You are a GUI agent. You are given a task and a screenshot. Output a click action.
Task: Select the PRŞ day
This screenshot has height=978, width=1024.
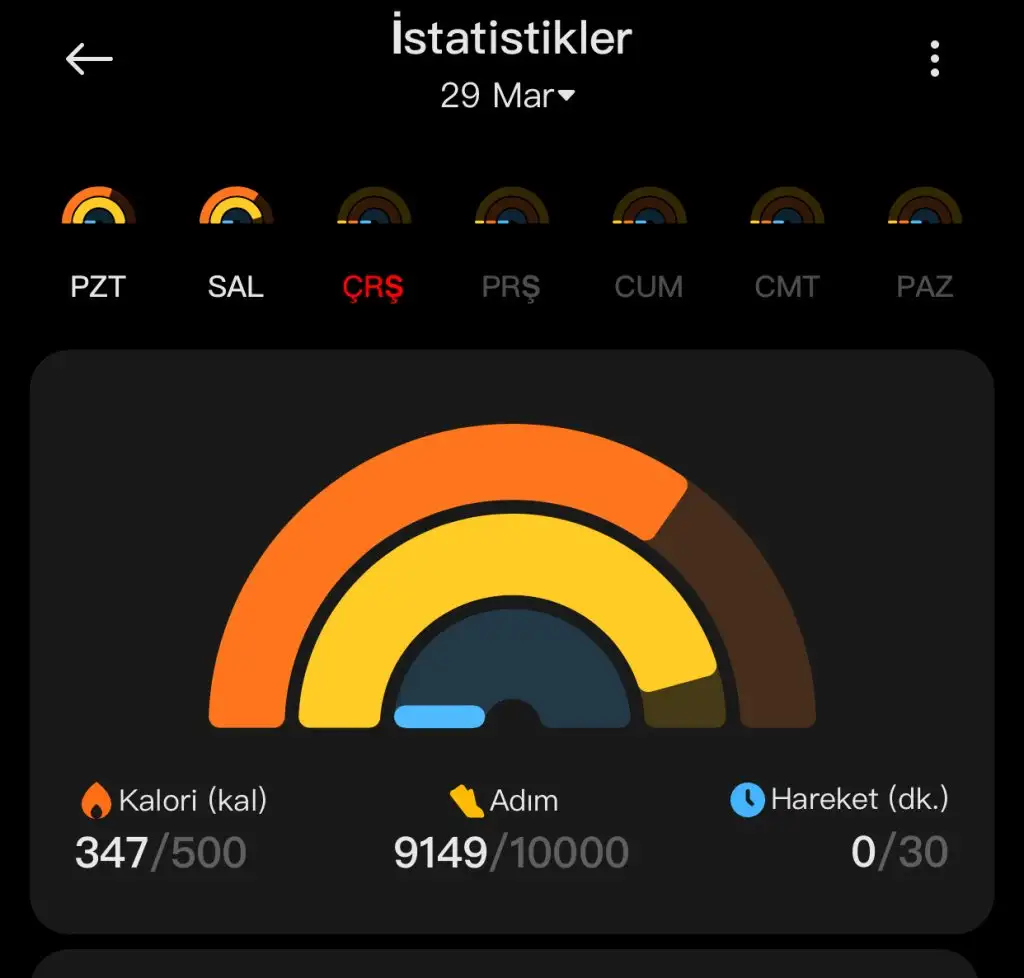pyautogui.click(x=511, y=243)
